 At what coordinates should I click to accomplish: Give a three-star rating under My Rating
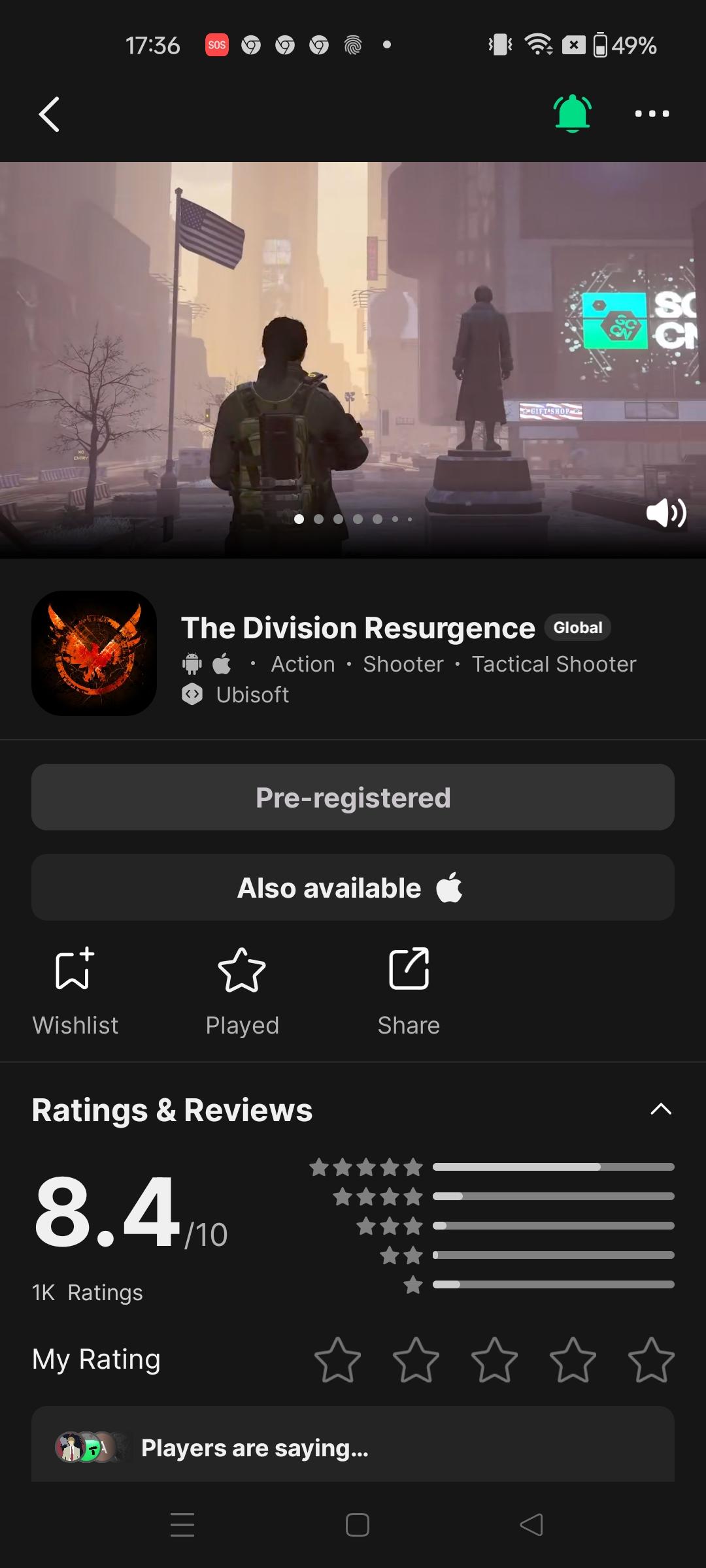(x=494, y=1360)
